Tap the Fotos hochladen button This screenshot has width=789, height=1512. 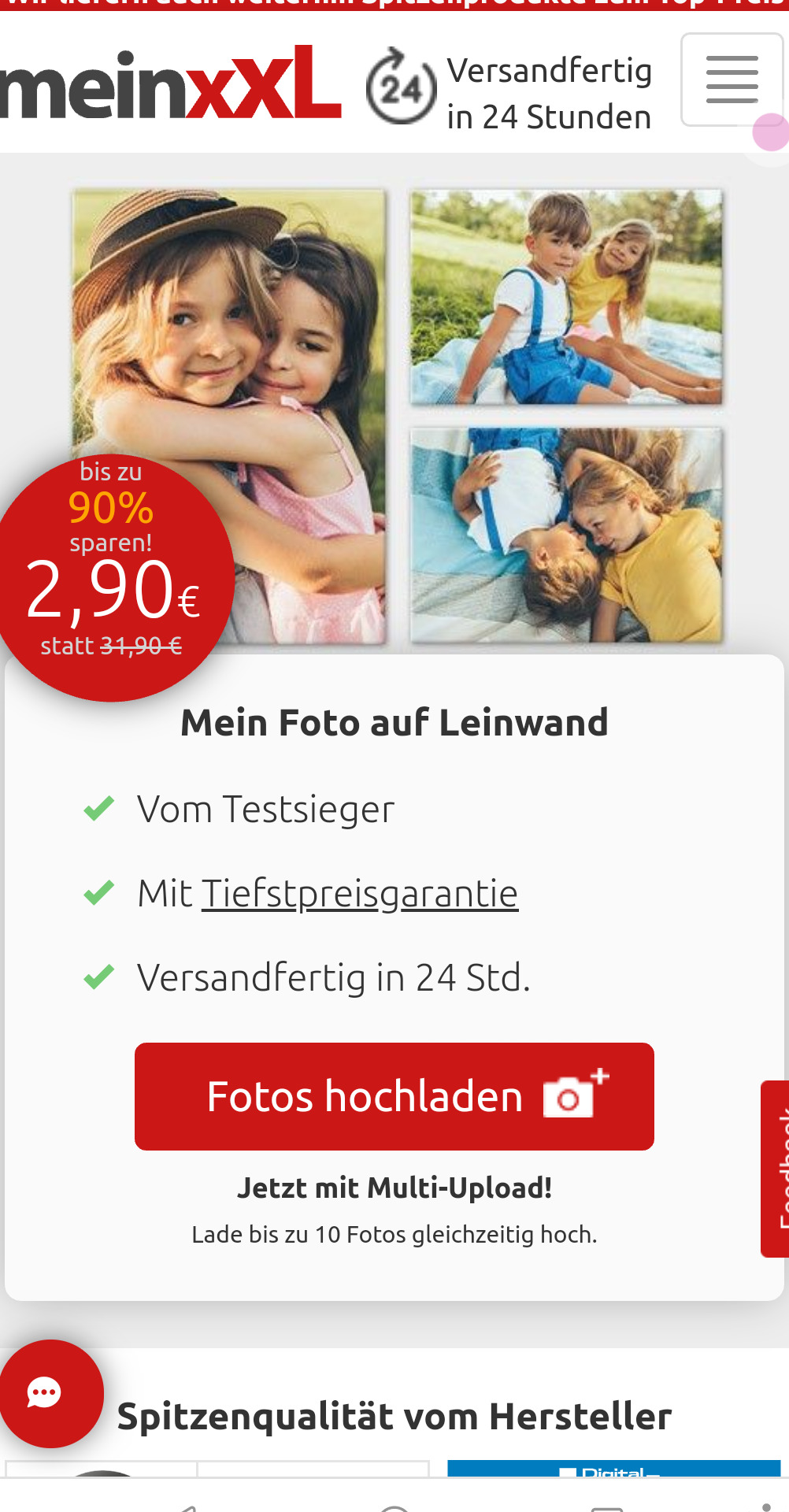click(394, 1096)
